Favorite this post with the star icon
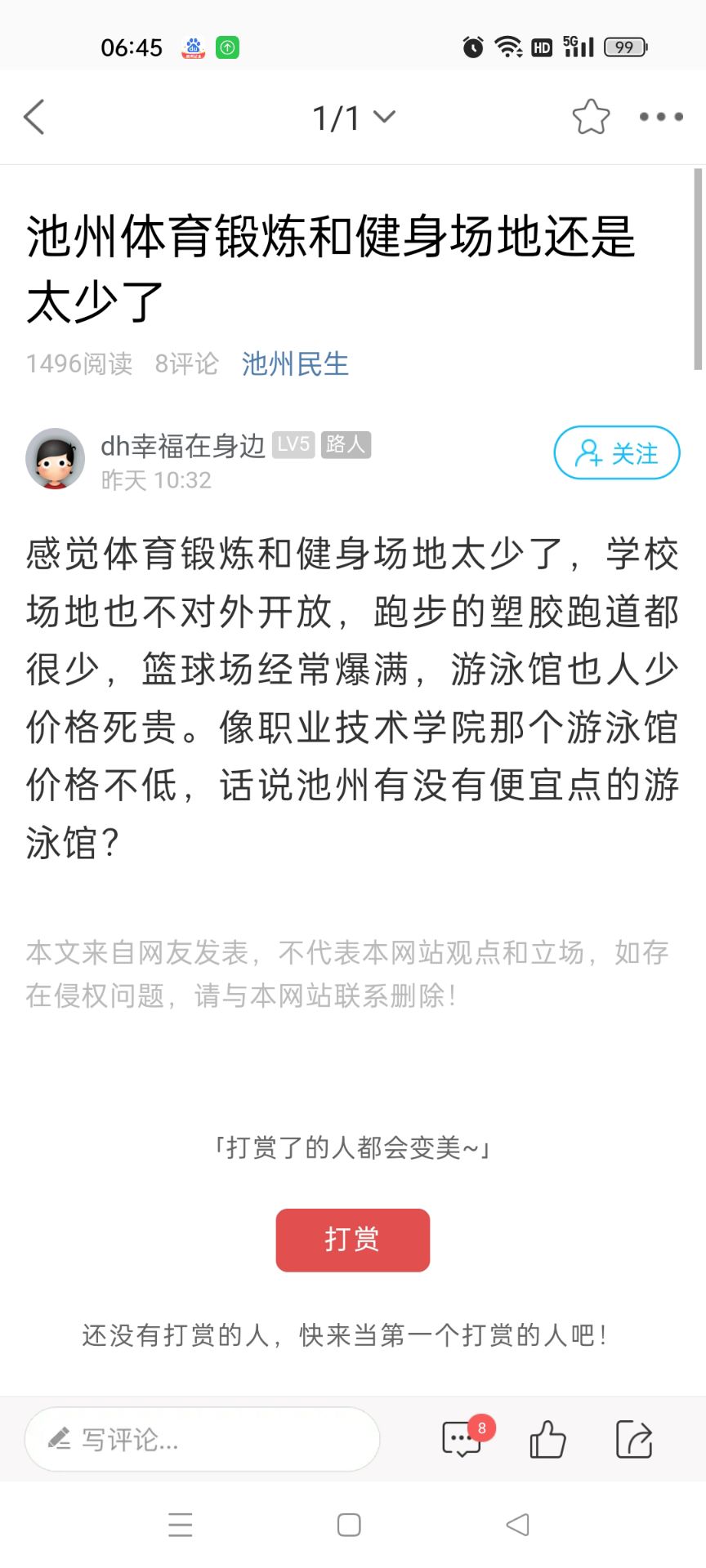 591,118
